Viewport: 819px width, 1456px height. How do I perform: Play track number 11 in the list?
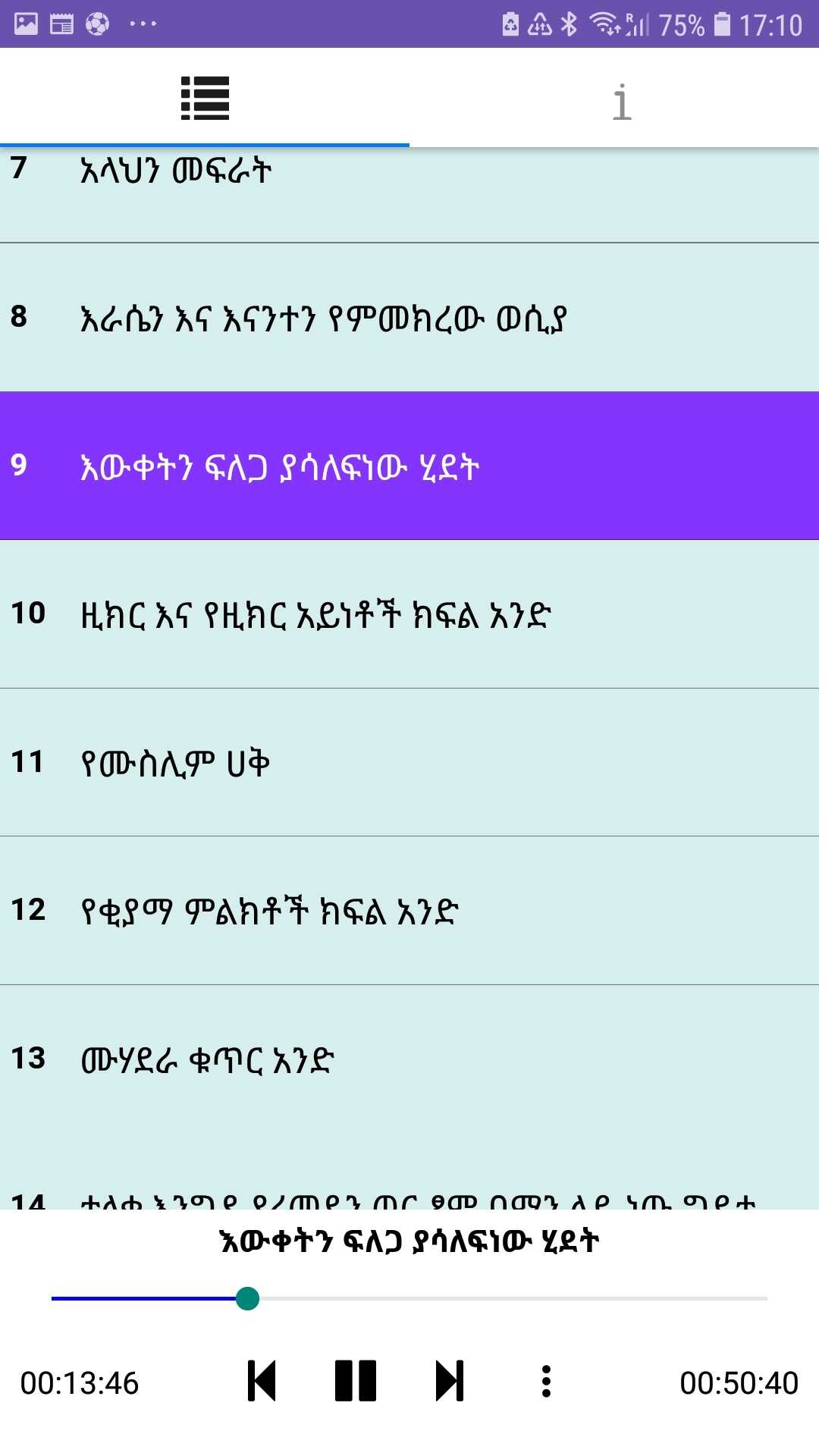409,762
